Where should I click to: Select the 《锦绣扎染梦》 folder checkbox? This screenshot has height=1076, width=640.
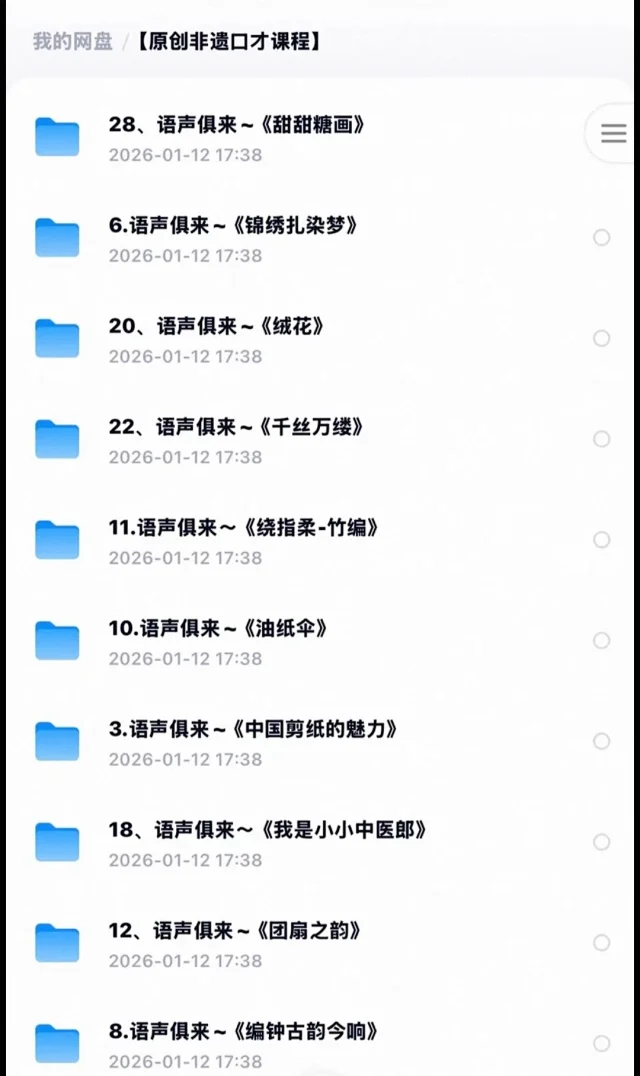pos(601,238)
